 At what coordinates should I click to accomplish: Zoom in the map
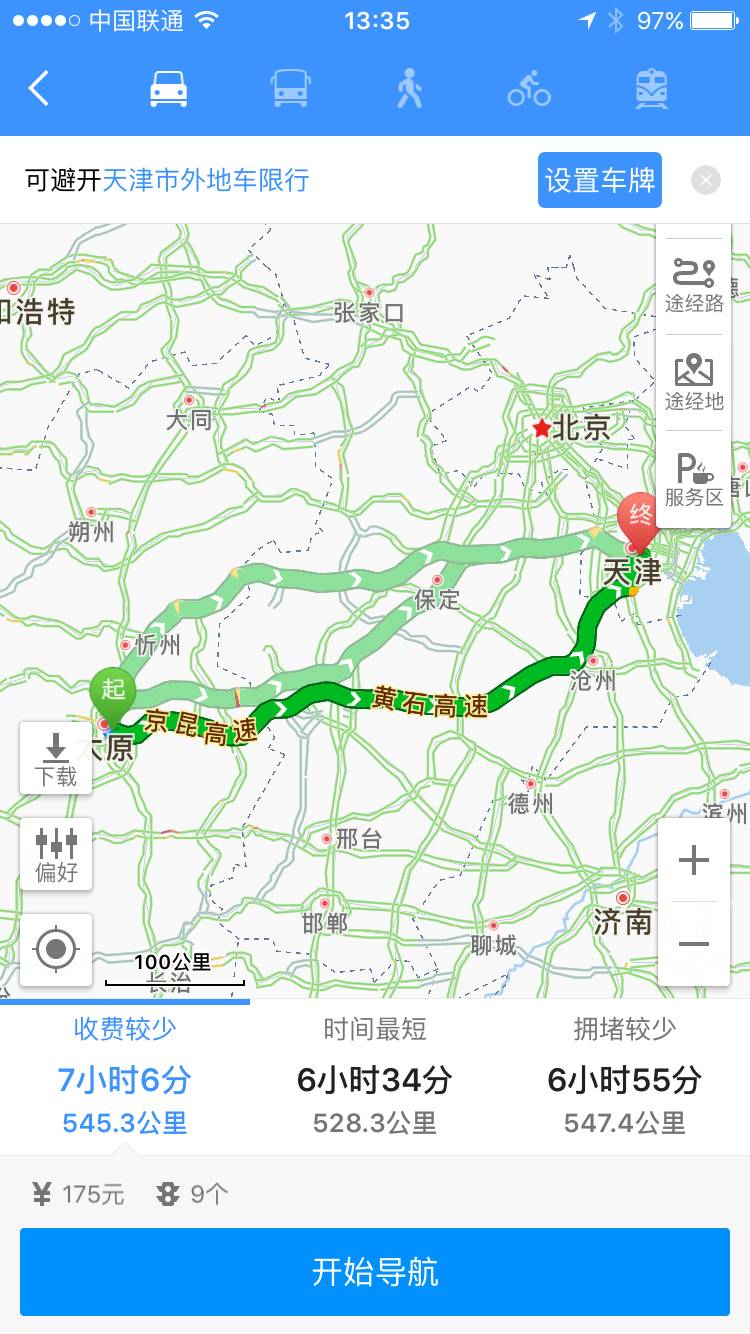pyautogui.click(x=693, y=860)
